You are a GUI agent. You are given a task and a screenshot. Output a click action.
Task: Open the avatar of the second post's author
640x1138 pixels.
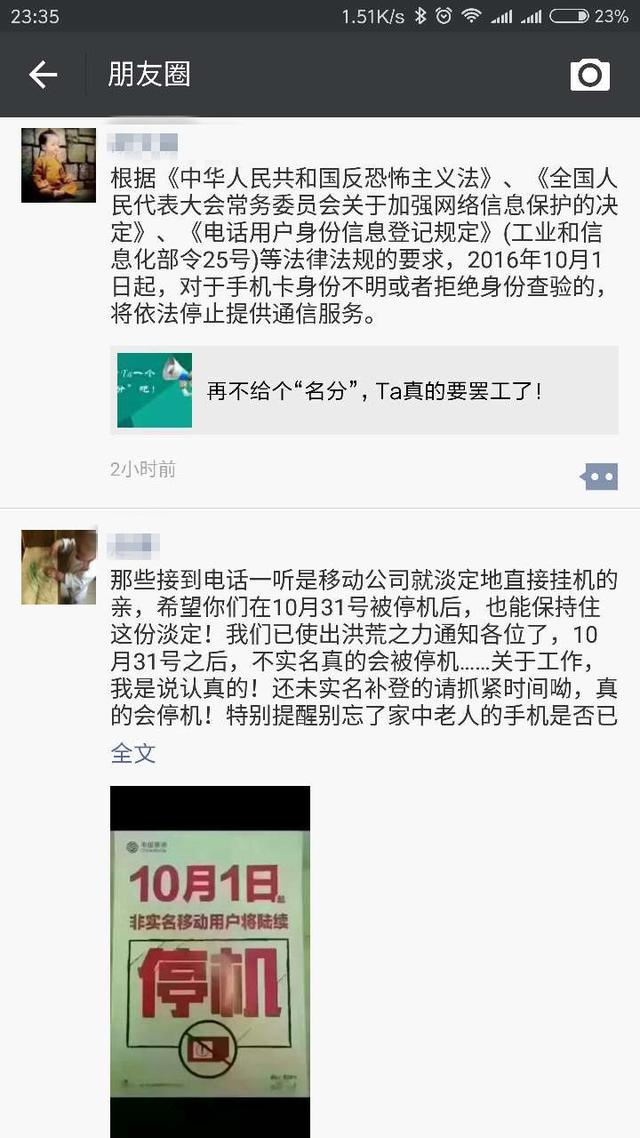coord(58,567)
